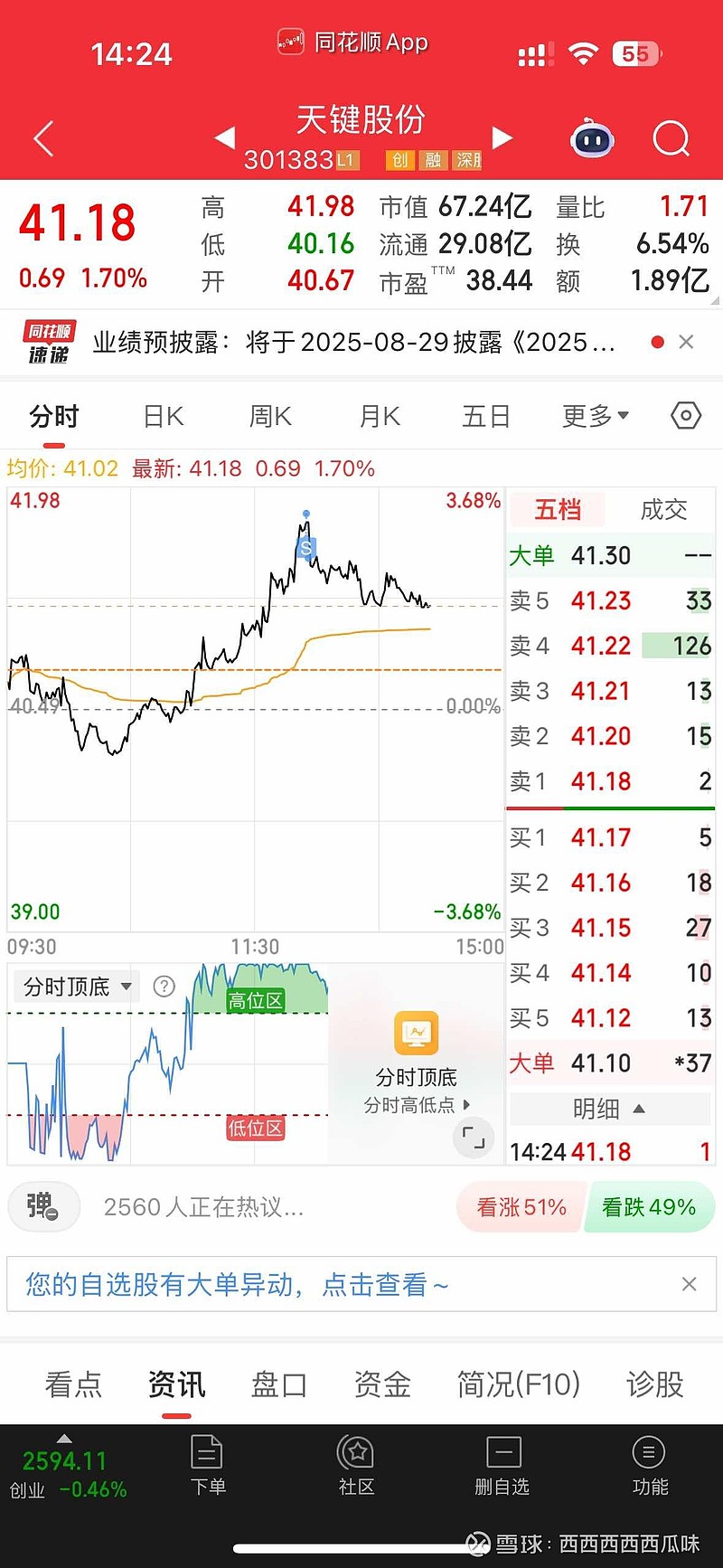This screenshot has height=1568, width=723.
Task: Switch to the 成交 tab
Action: [663, 510]
